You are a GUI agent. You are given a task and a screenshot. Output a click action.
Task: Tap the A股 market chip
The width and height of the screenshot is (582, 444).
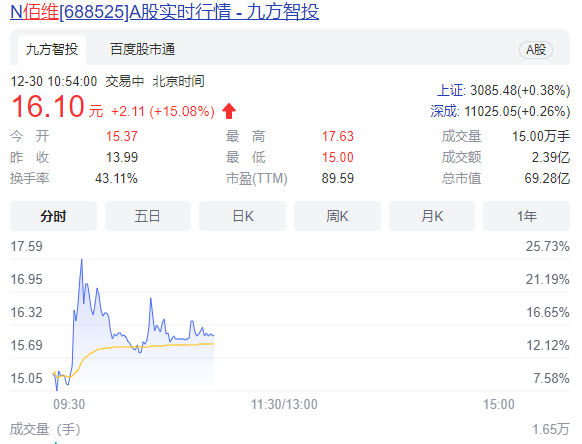coord(536,50)
